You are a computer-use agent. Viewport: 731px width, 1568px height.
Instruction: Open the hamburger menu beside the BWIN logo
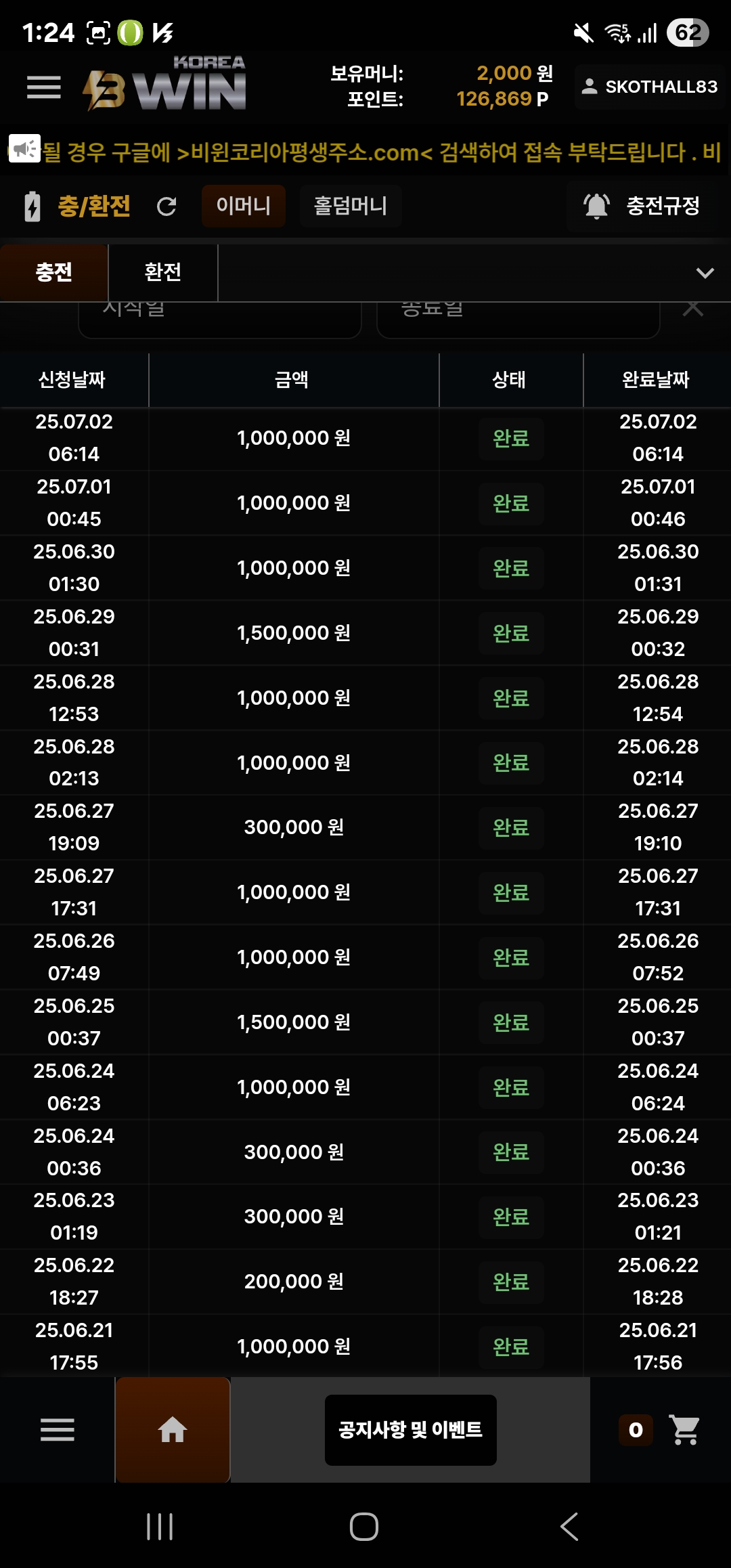(44, 87)
